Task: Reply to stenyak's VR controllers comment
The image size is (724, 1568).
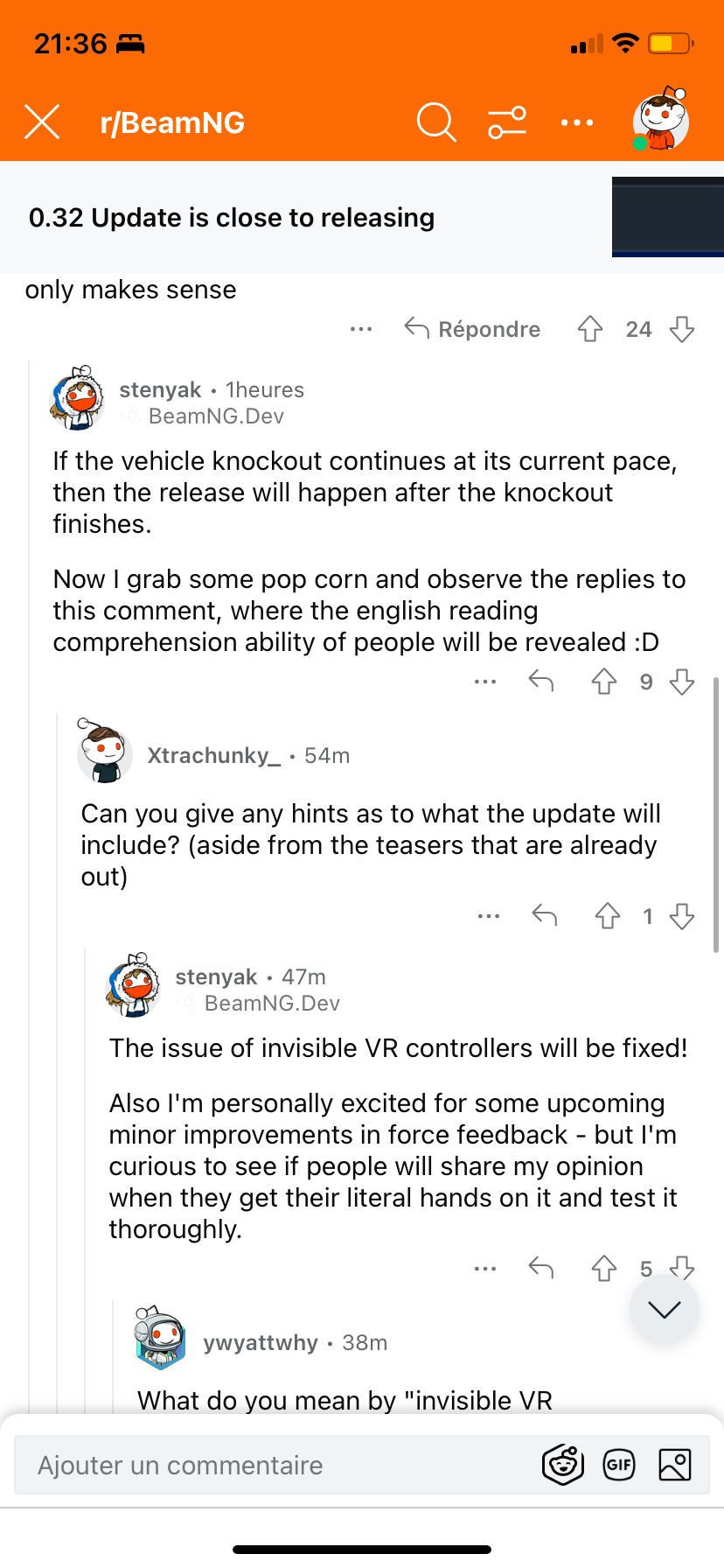Action: (541, 1268)
